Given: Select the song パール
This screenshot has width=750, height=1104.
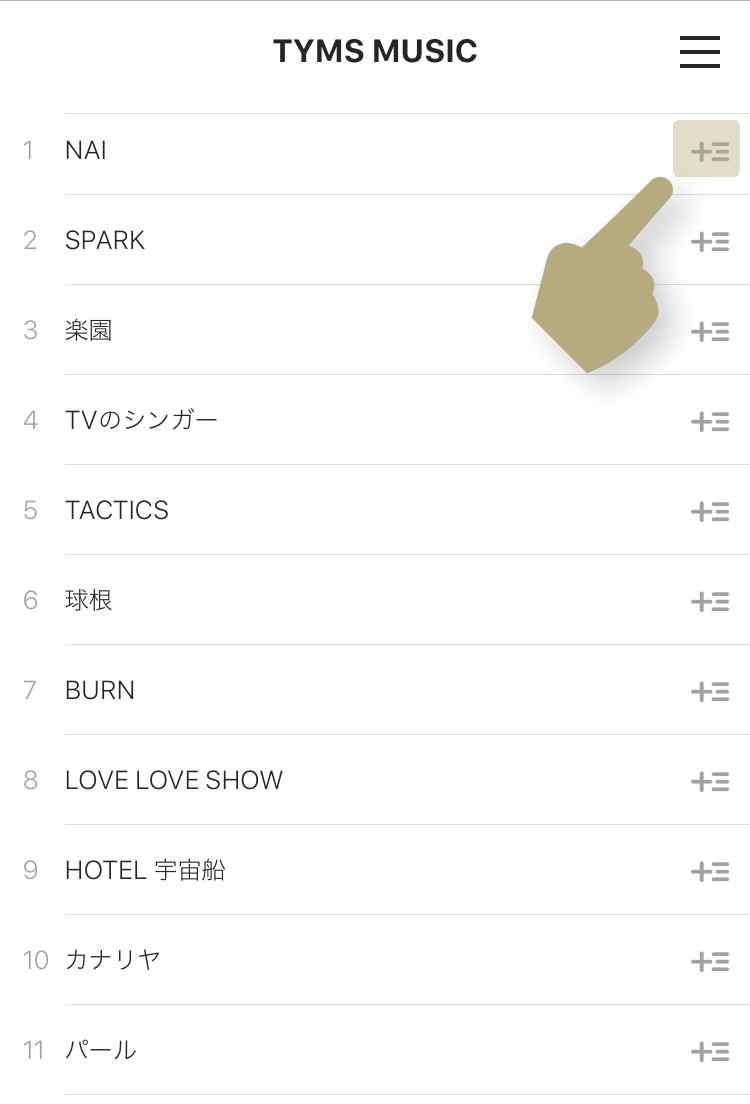Looking at the screenshot, I should click(100, 1050).
